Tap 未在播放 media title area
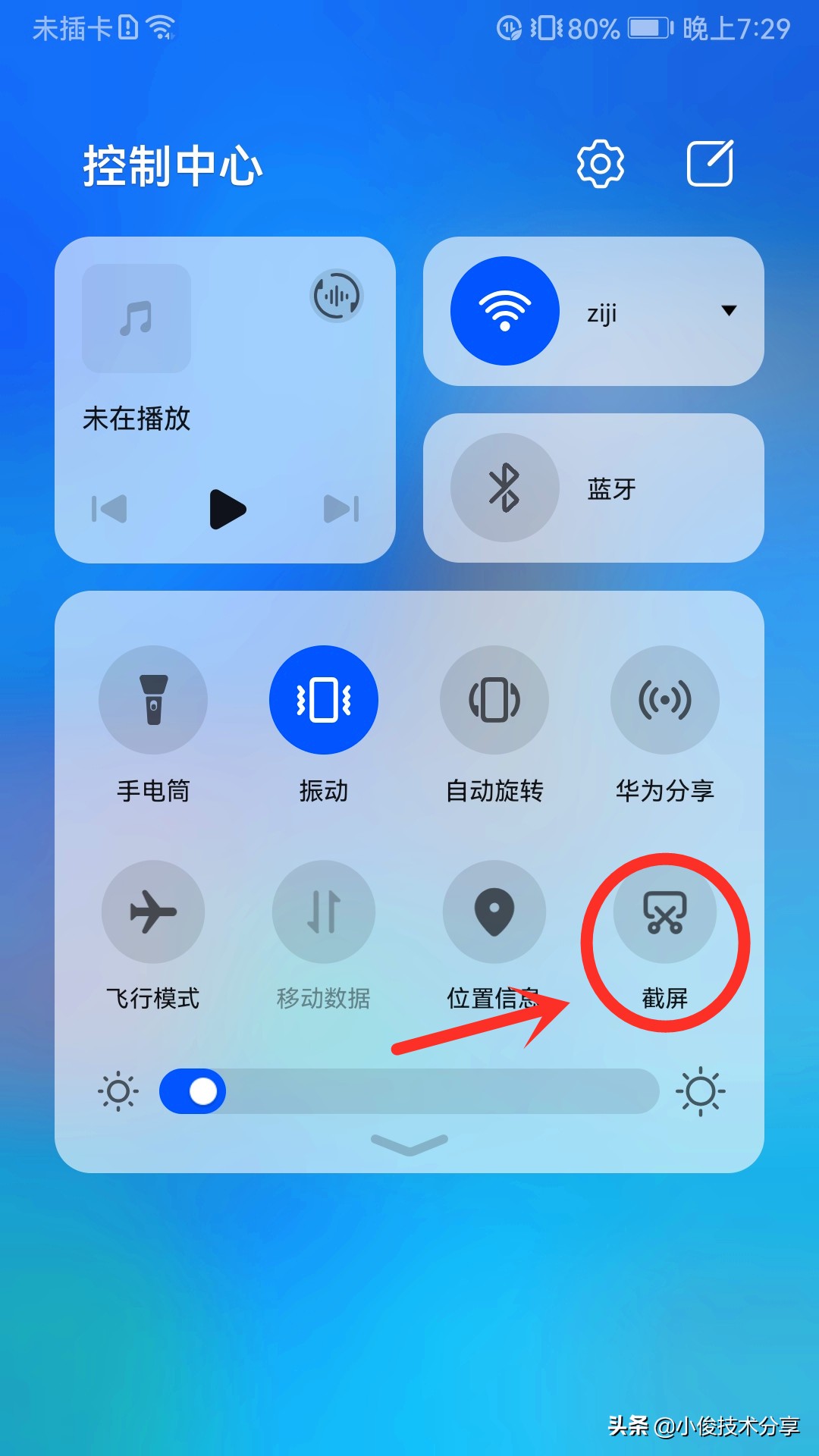 [x=138, y=417]
